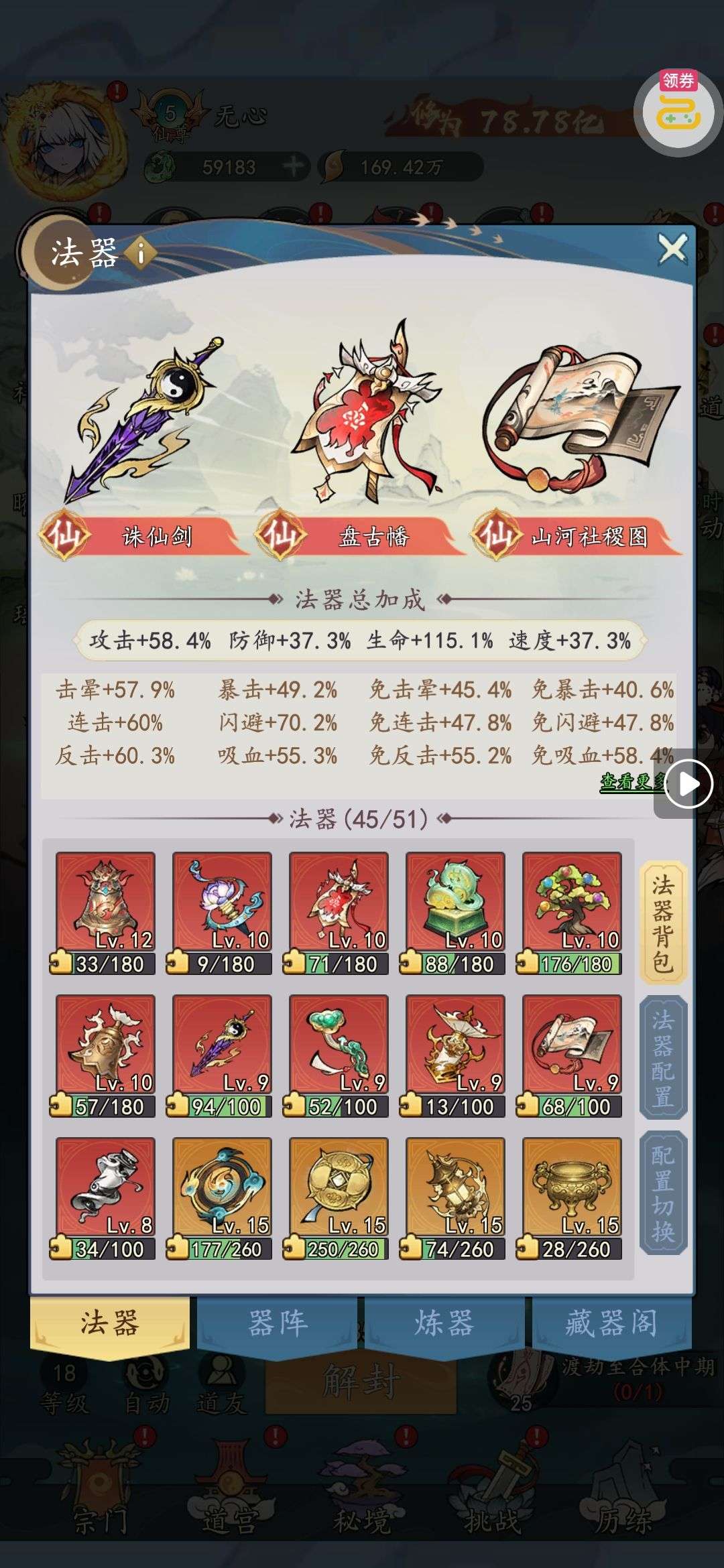Tap the floating play button
The image size is (724, 1568).
(688, 783)
